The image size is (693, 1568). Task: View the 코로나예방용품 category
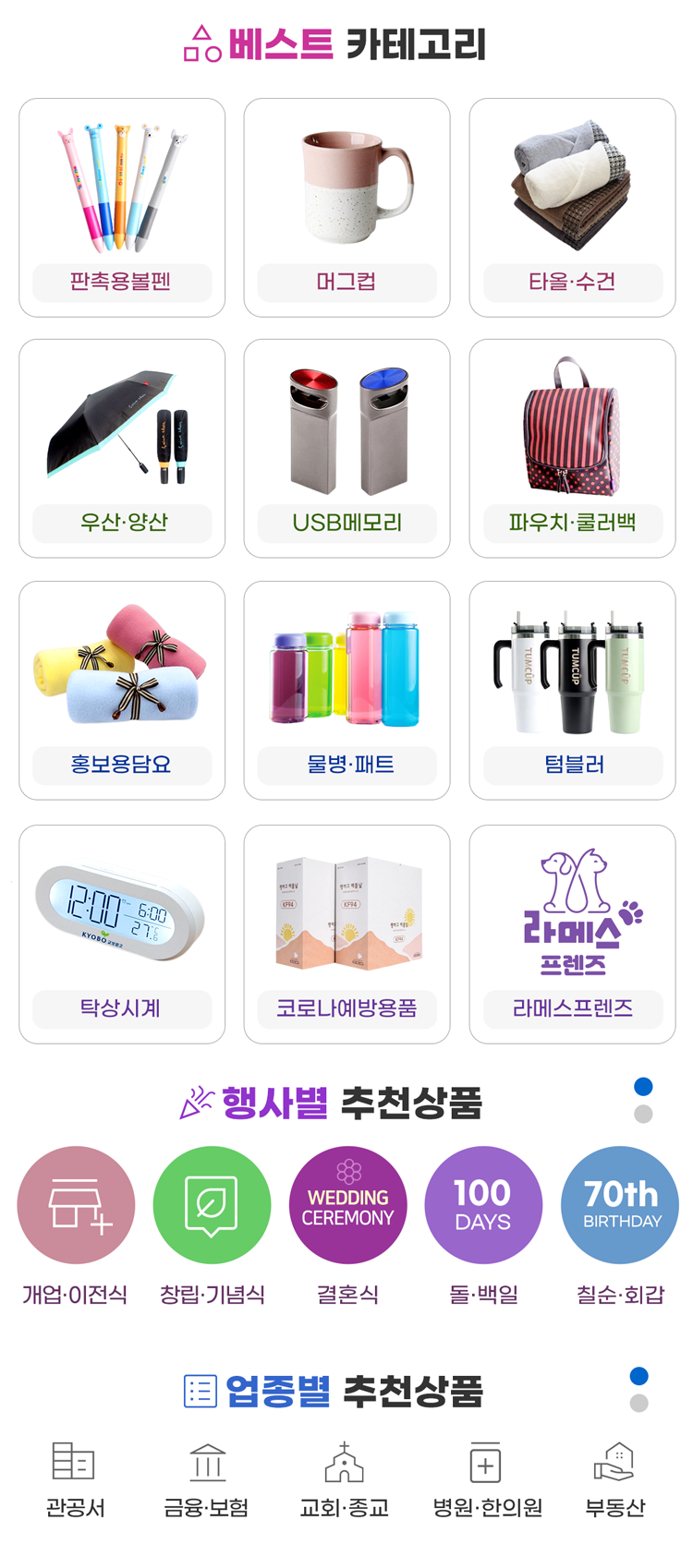(346, 935)
